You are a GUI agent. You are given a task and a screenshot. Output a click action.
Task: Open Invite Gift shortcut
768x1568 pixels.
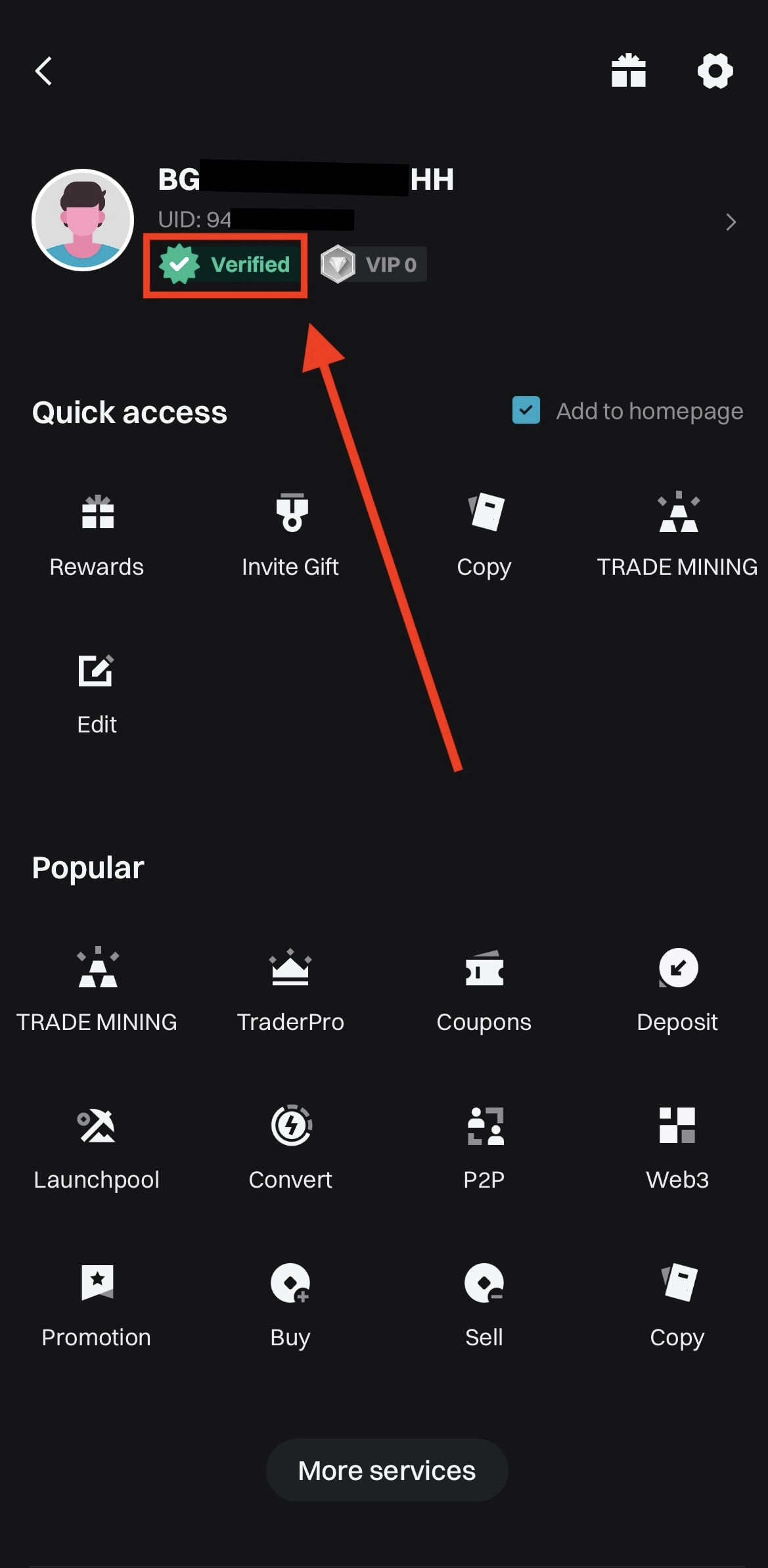click(x=290, y=533)
